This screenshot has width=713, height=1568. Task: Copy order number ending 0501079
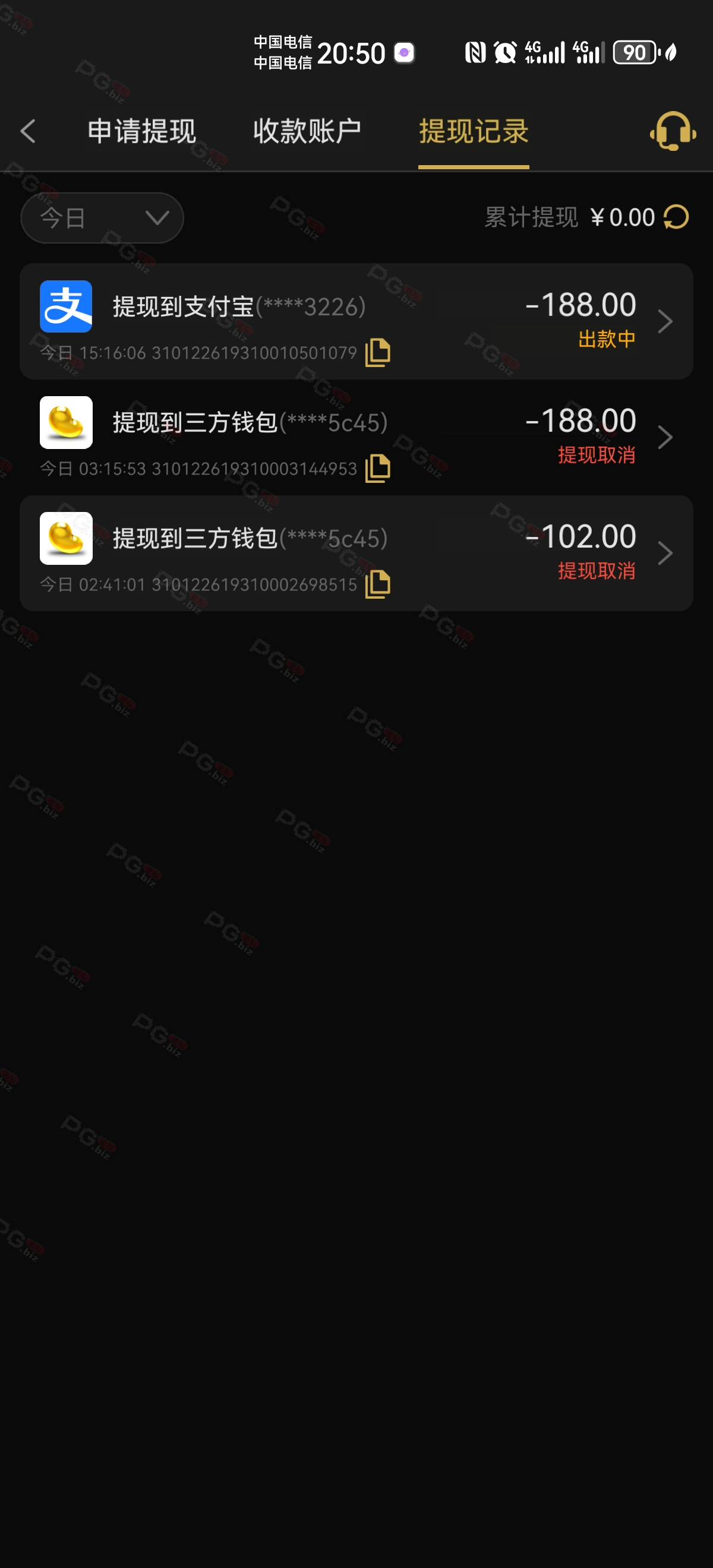coord(377,352)
